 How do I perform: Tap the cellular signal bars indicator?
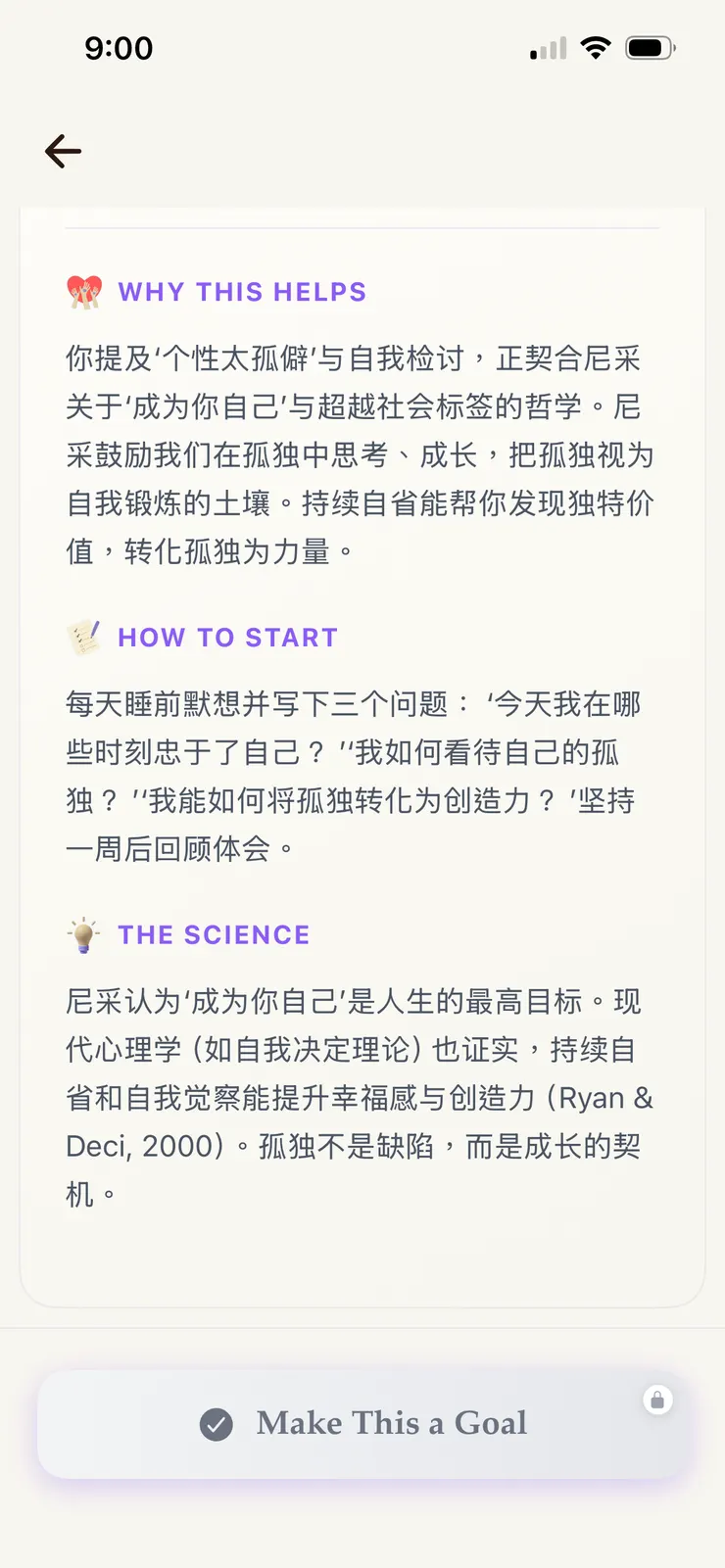pyautogui.click(x=546, y=47)
